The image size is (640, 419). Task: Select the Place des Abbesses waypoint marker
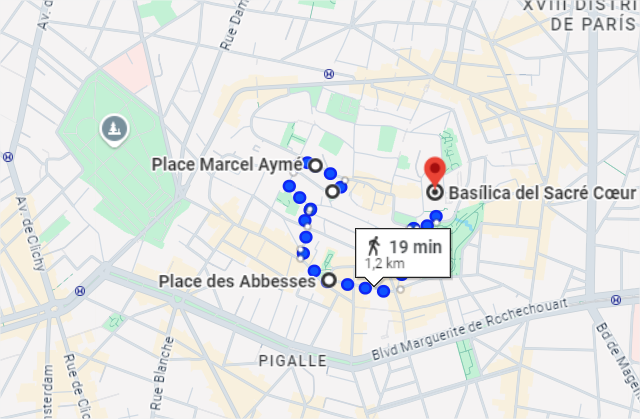[328, 281]
